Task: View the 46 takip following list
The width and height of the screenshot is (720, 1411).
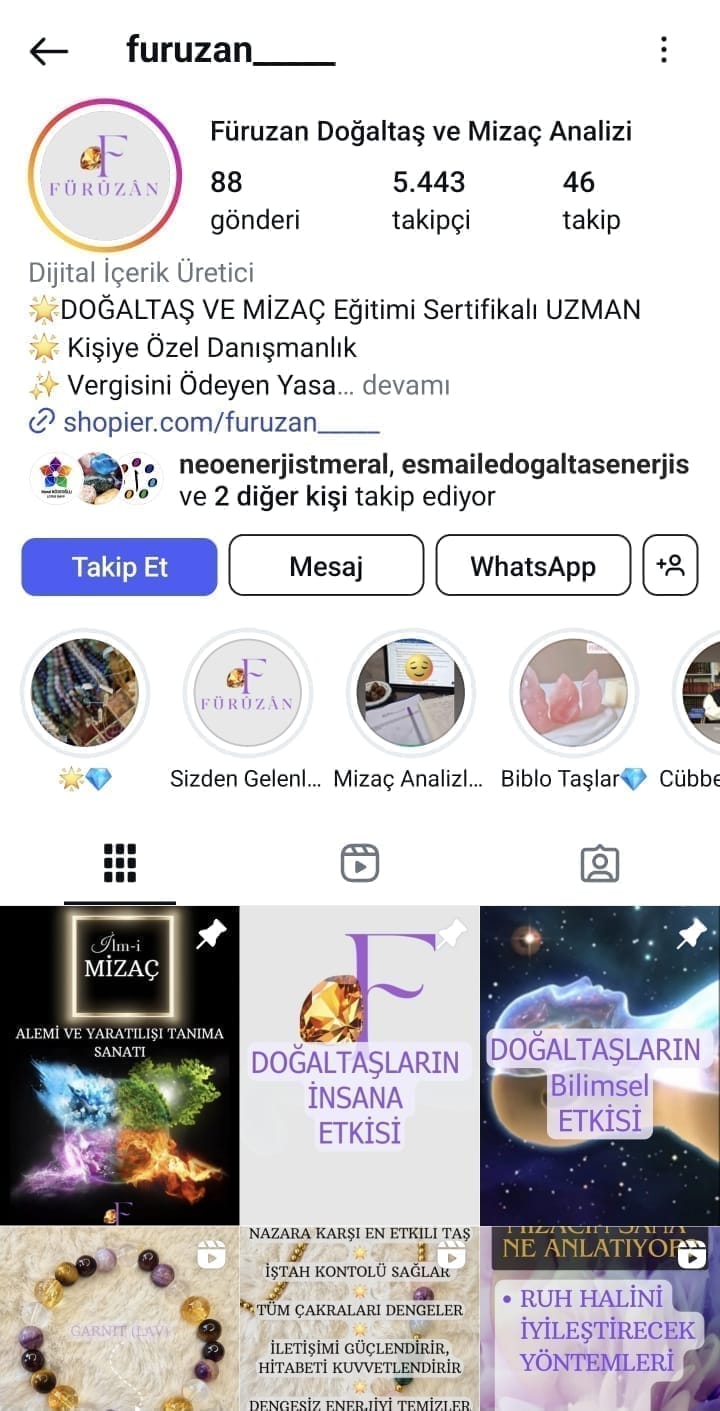Action: pos(590,200)
